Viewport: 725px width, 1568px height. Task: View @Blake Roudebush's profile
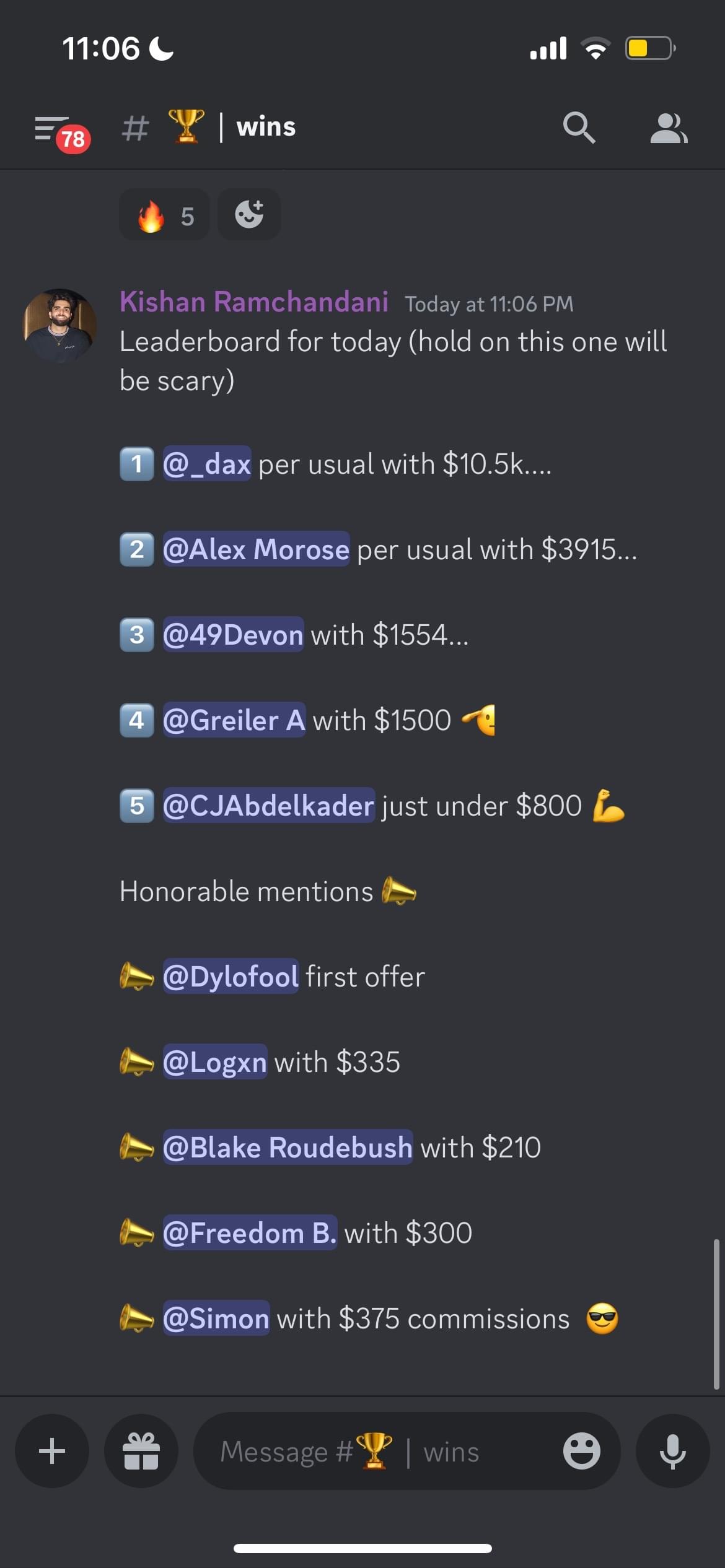click(288, 1148)
